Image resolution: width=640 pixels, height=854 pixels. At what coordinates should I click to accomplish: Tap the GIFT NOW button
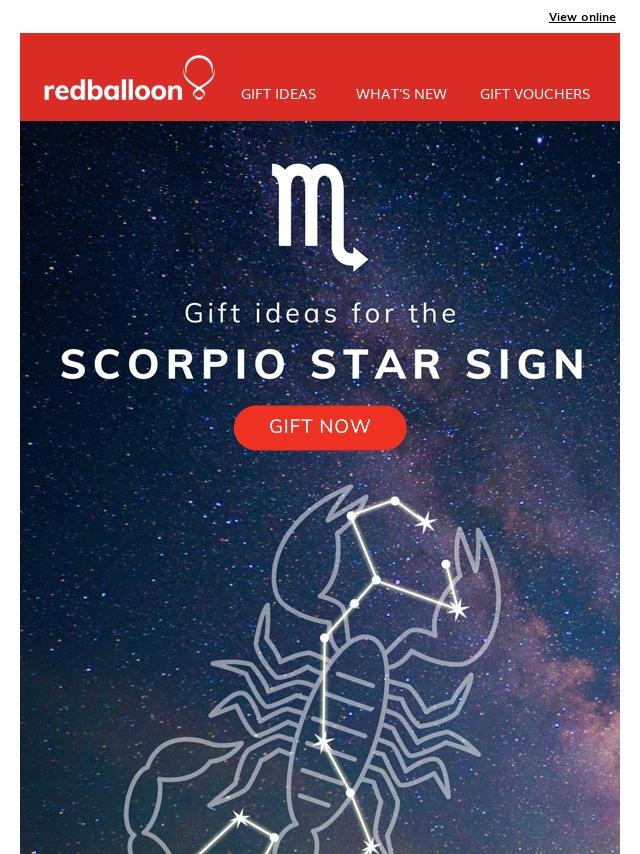(320, 427)
